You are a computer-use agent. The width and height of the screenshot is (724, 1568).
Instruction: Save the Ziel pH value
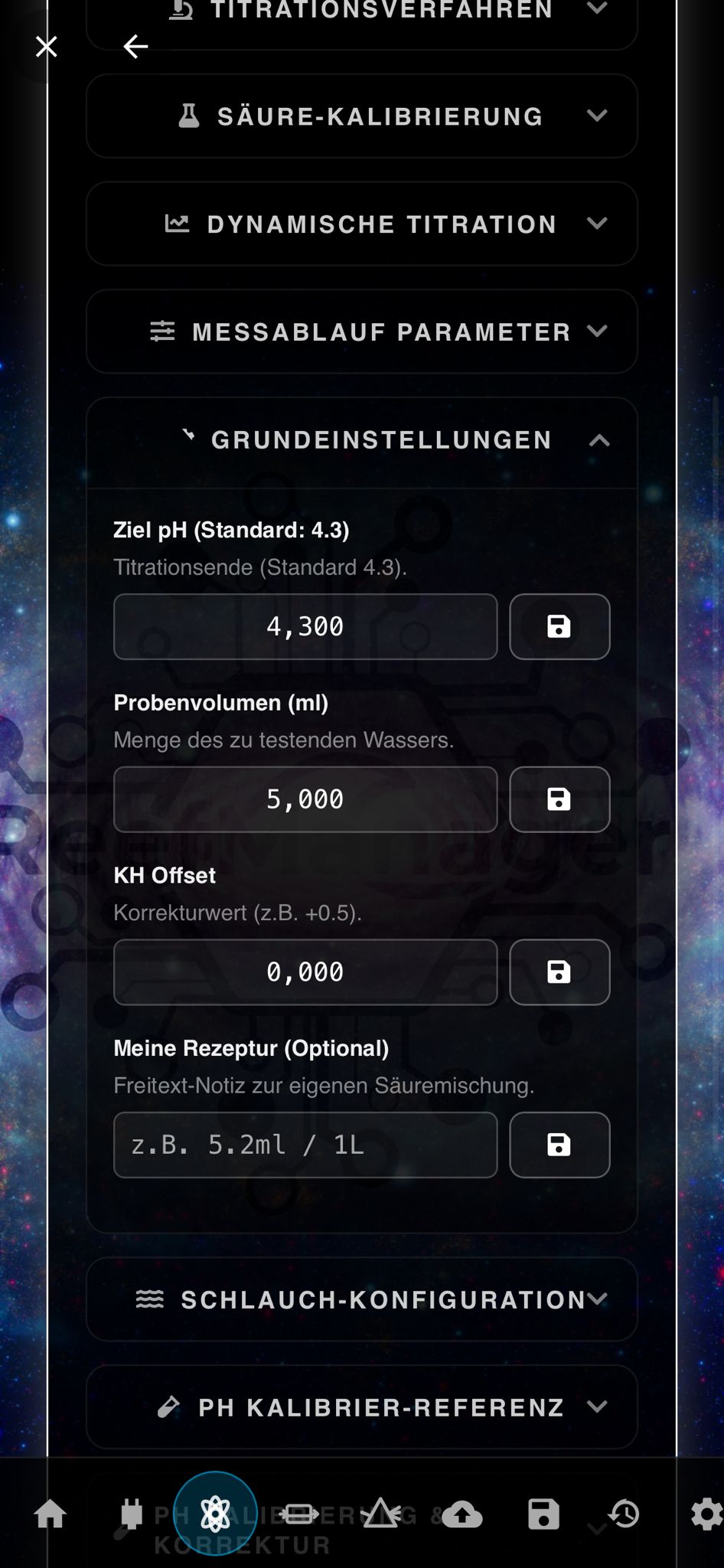point(559,626)
